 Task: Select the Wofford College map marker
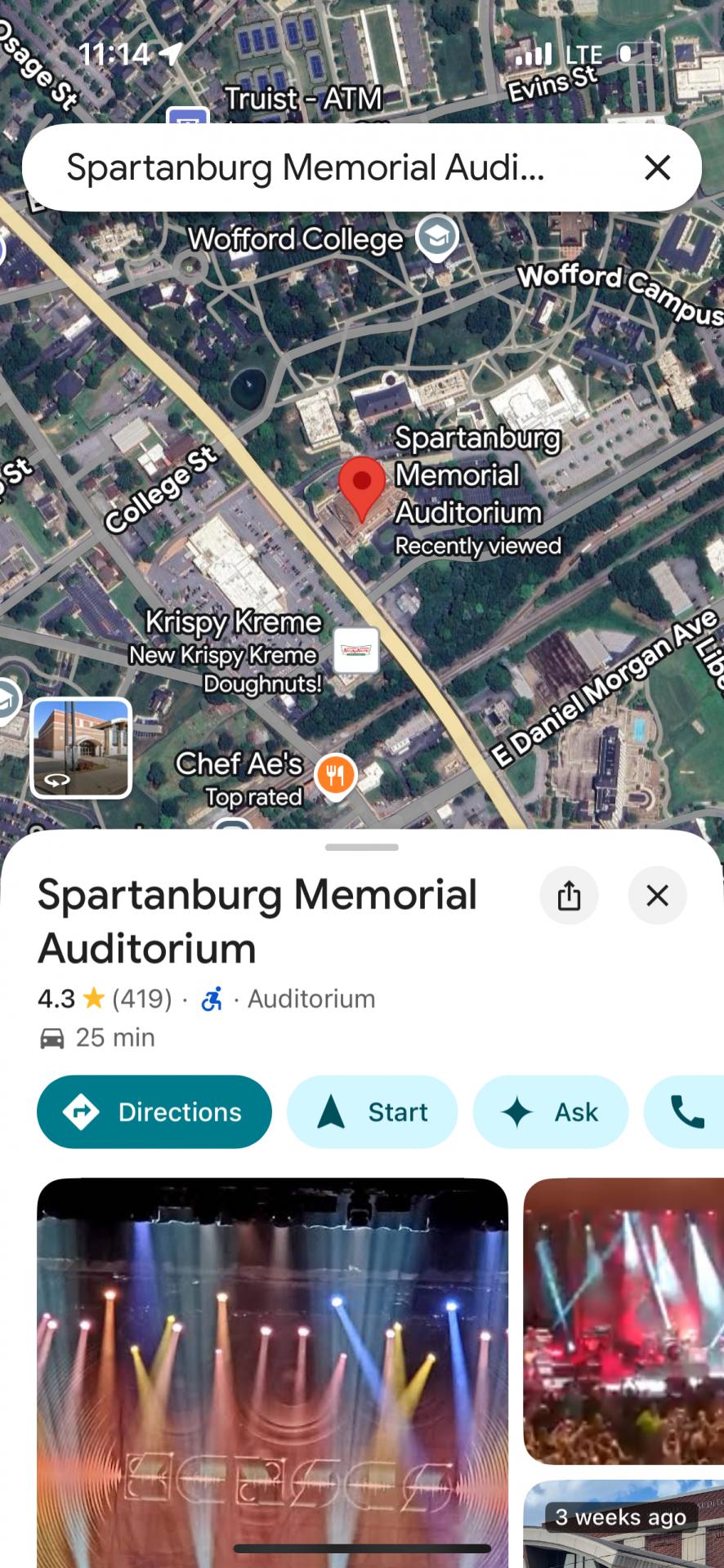tap(437, 237)
